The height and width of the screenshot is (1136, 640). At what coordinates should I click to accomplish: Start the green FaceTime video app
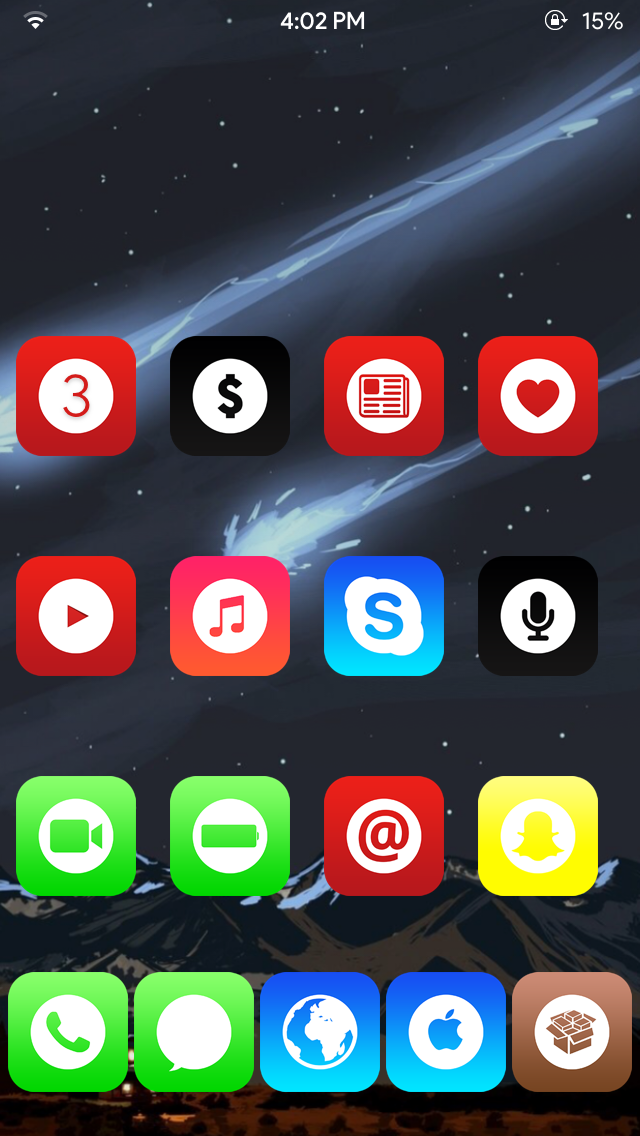(x=76, y=836)
